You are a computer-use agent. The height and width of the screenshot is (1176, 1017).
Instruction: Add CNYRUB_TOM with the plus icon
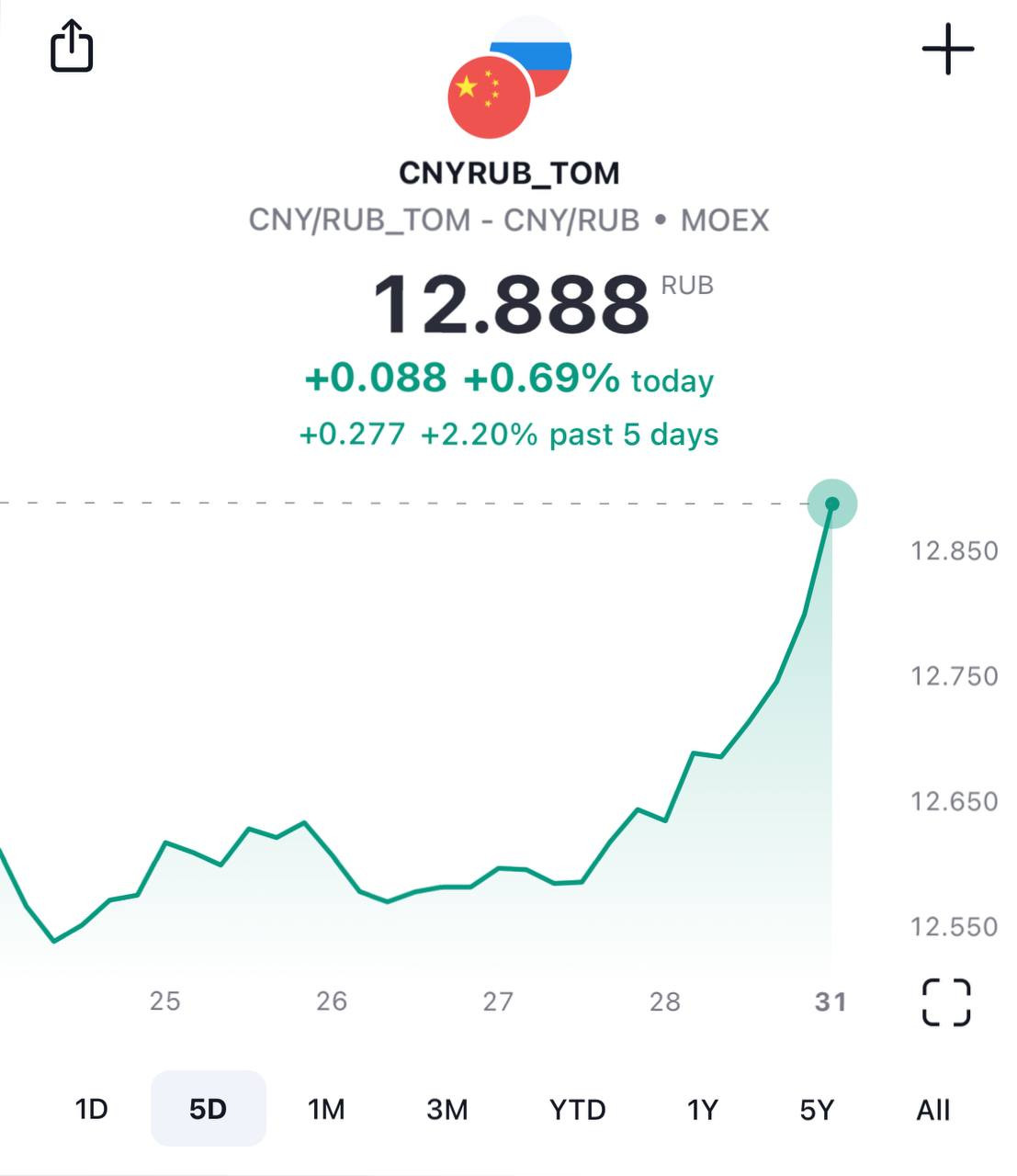[x=947, y=49]
